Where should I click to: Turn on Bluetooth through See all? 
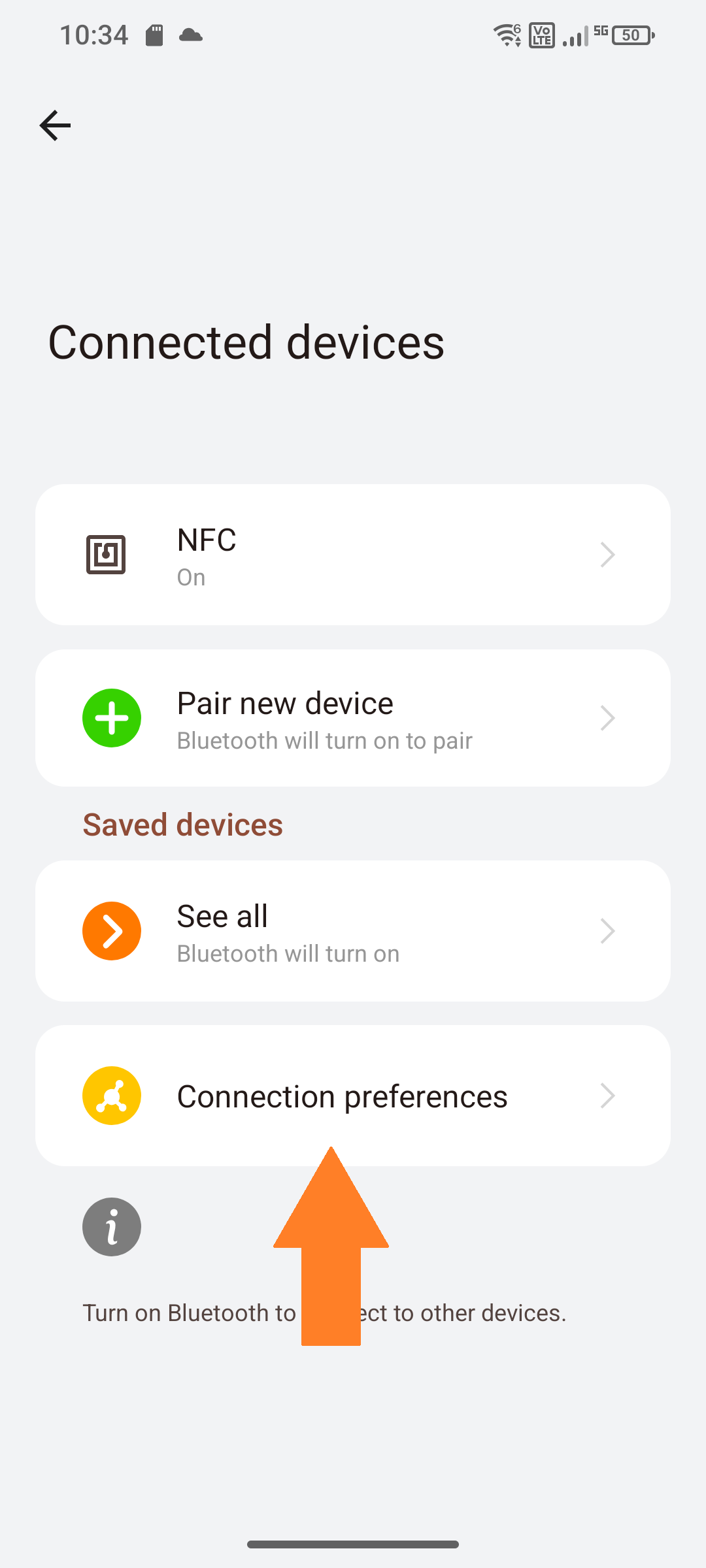(353, 930)
